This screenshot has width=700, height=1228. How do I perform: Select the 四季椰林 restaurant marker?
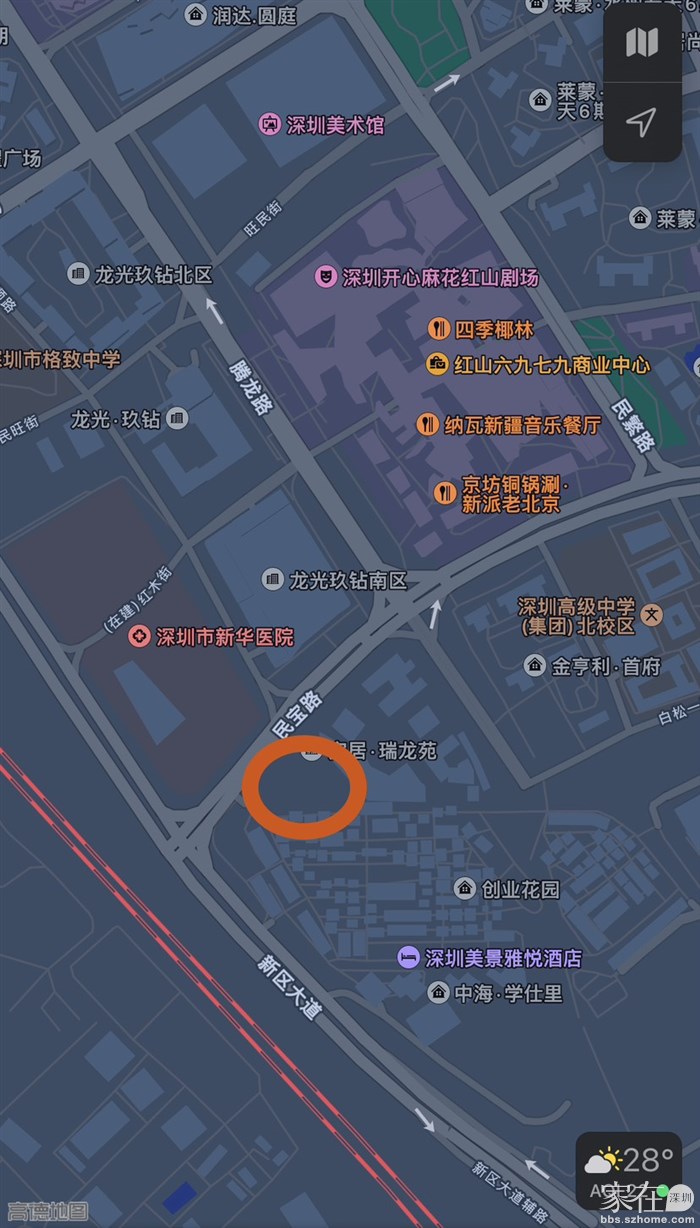pyautogui.click(x=438, y=329)
